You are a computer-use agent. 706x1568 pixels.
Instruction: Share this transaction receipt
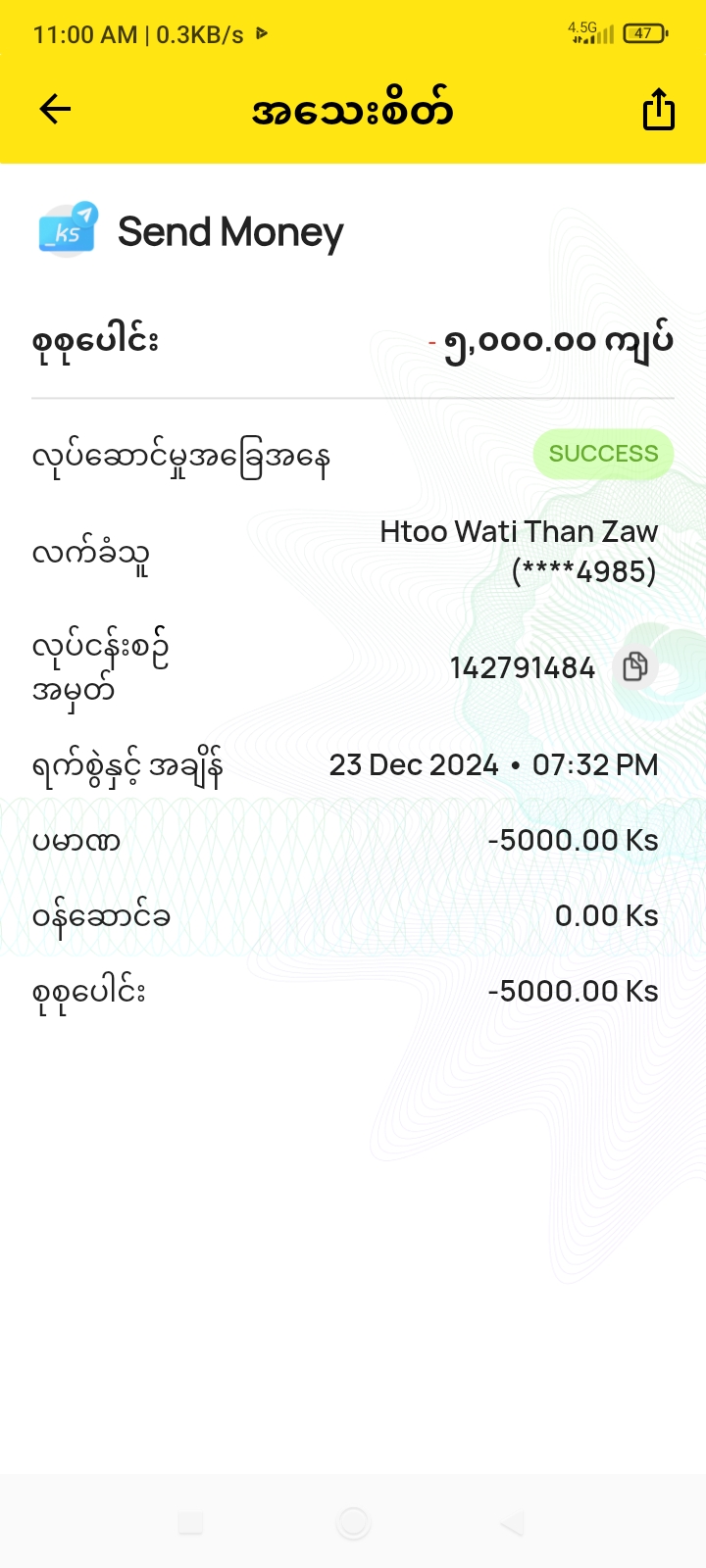[x=658, y=109]
